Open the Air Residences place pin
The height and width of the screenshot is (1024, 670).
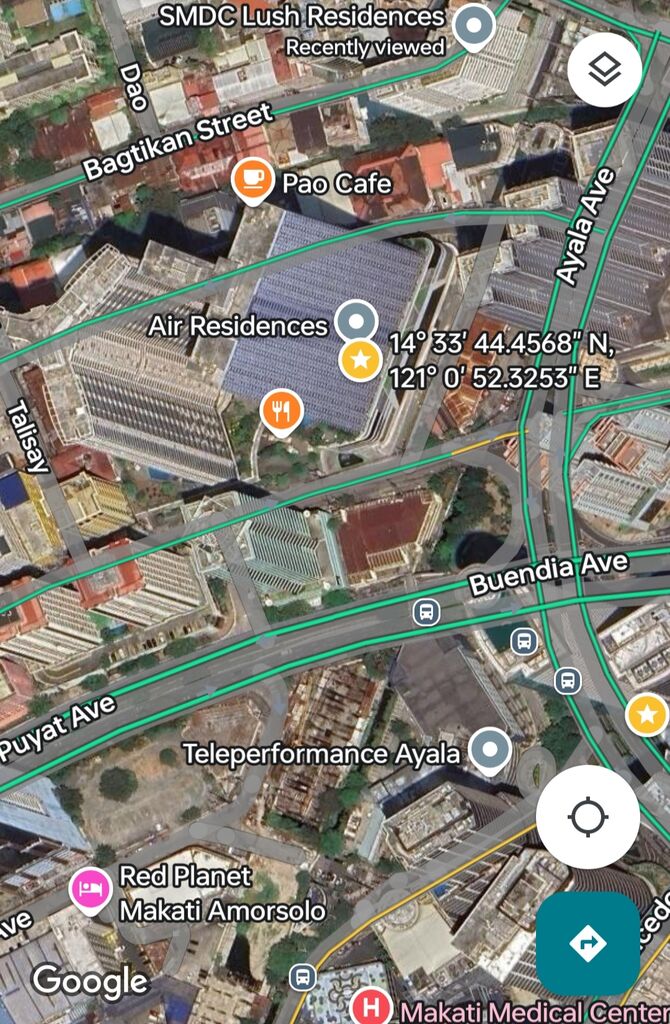[x=354, y=323]
